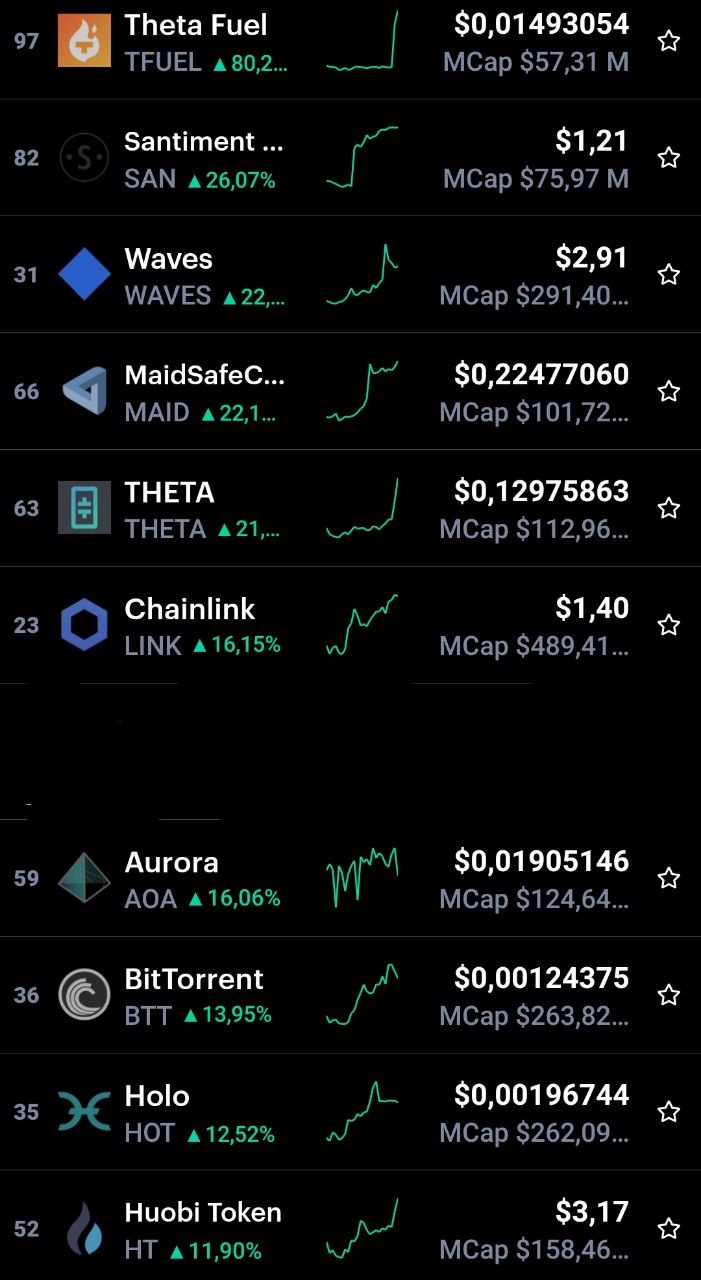This screenshot has width=701, height=1280.
Task: Favorite the THETA token
Action: tap(669, 509)
